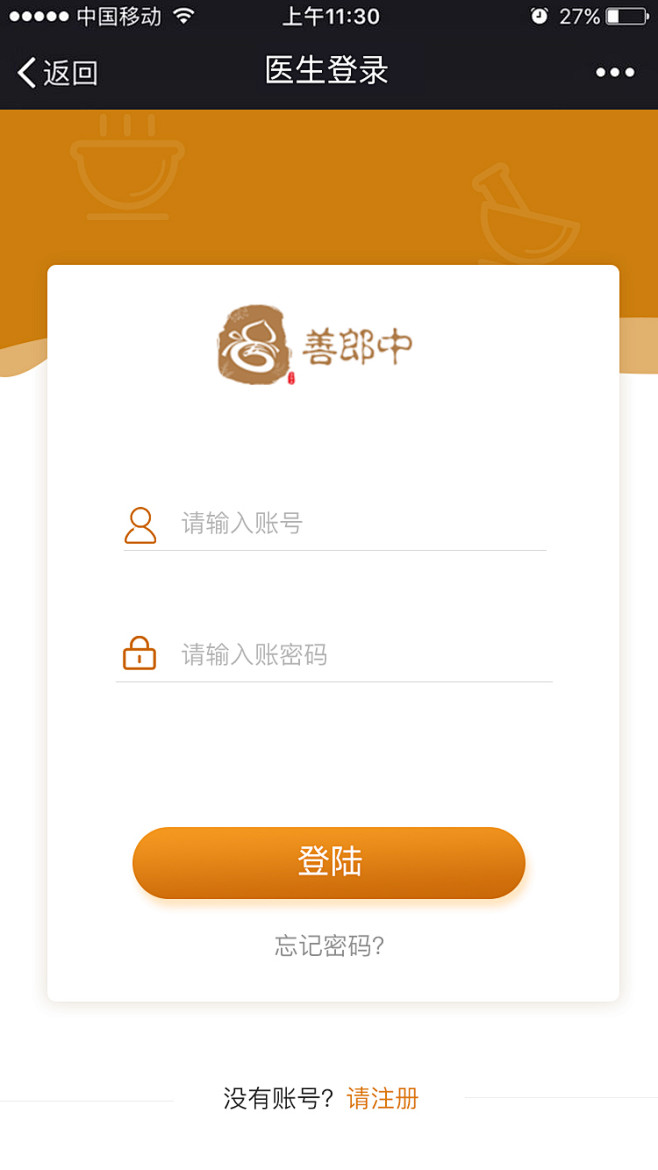Tap the orange 登陆 login button
This screenshot has height=1170, width=658.
(329, 862)
